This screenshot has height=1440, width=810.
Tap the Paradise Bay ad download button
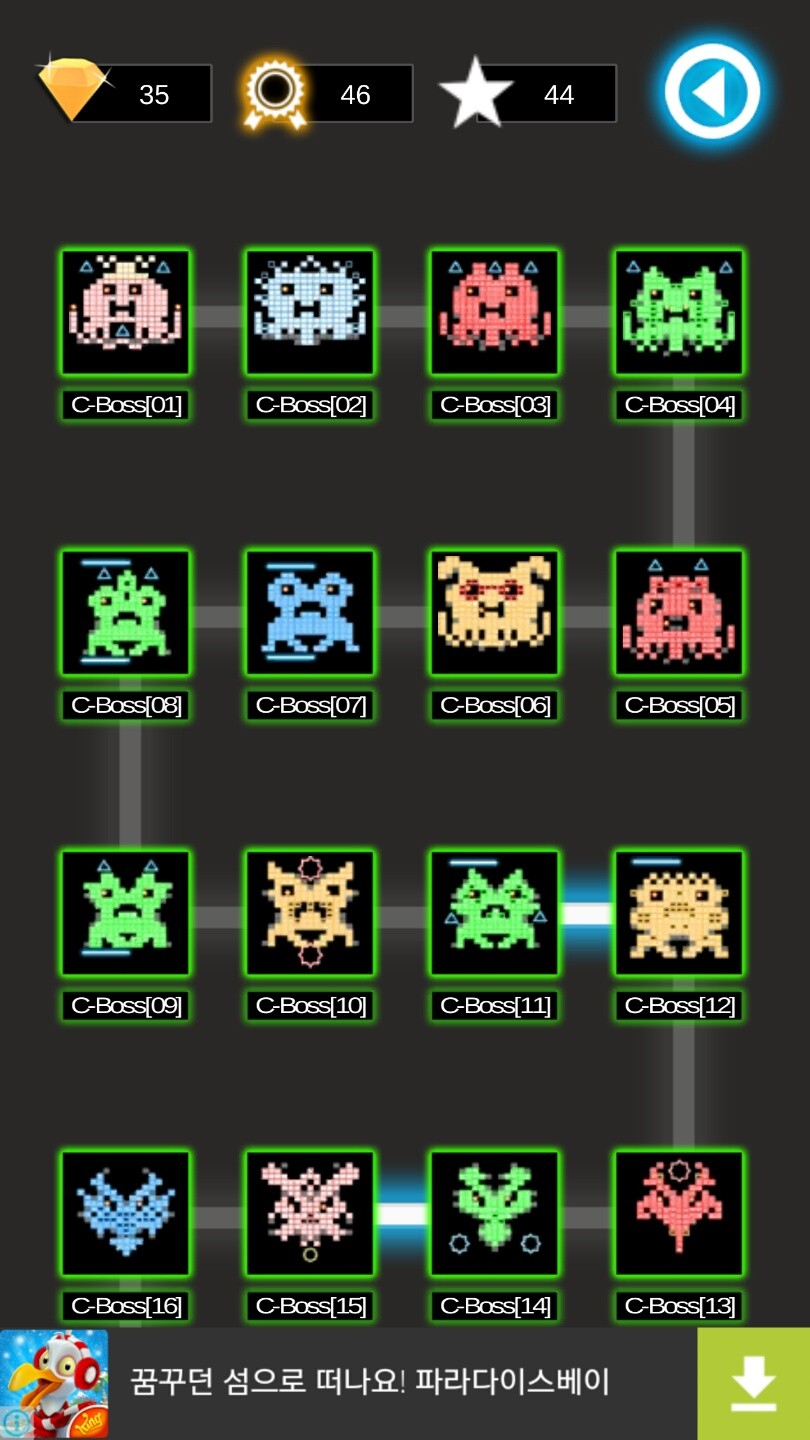click(753, 1384)
